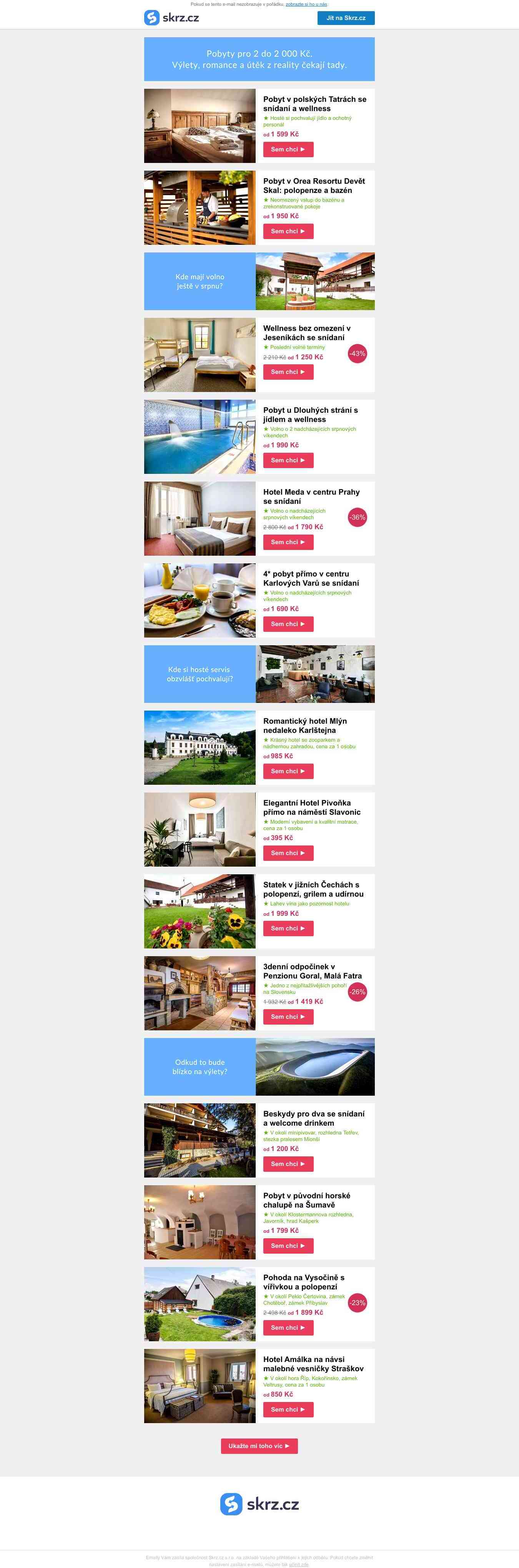Tap 'Sem chci' for the Beskydy stay for two
This screenshot has width=519, height=1568.
tap(288, 1164)
